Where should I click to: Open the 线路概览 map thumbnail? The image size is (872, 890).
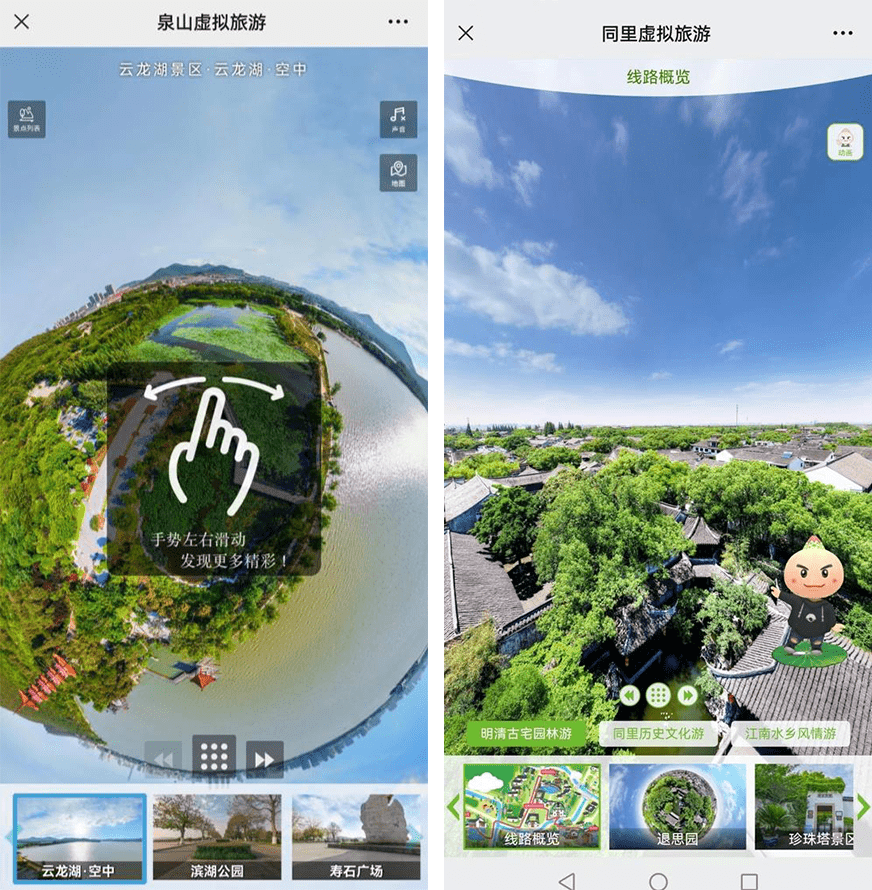point(532,806)
